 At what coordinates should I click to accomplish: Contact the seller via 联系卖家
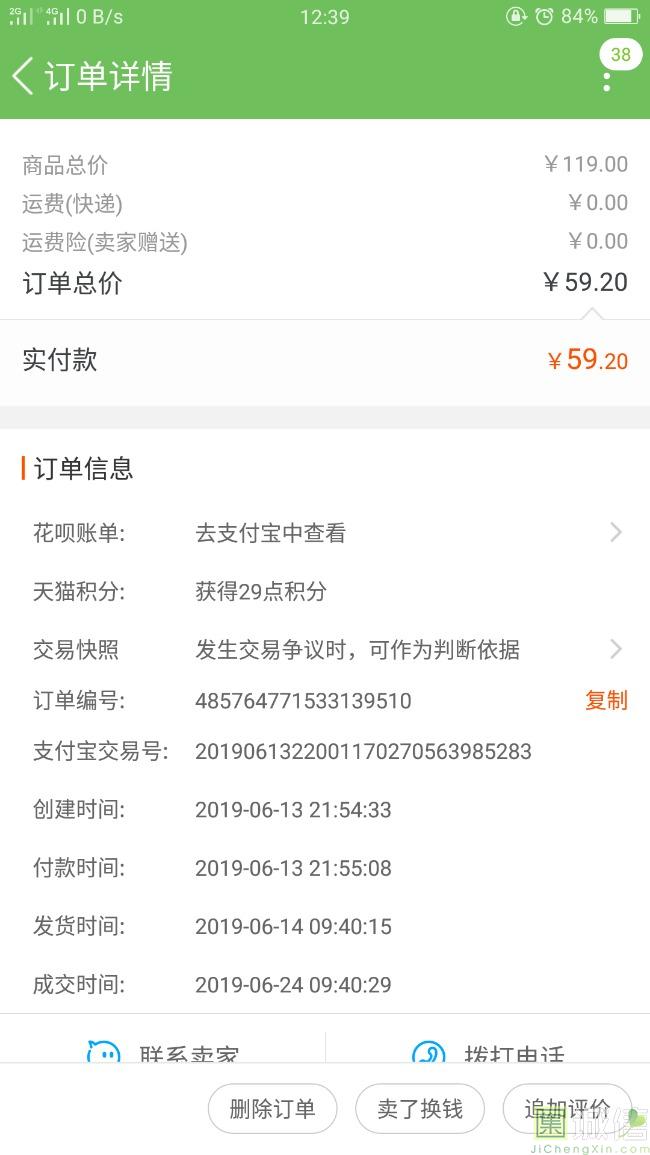[165, 1052]
